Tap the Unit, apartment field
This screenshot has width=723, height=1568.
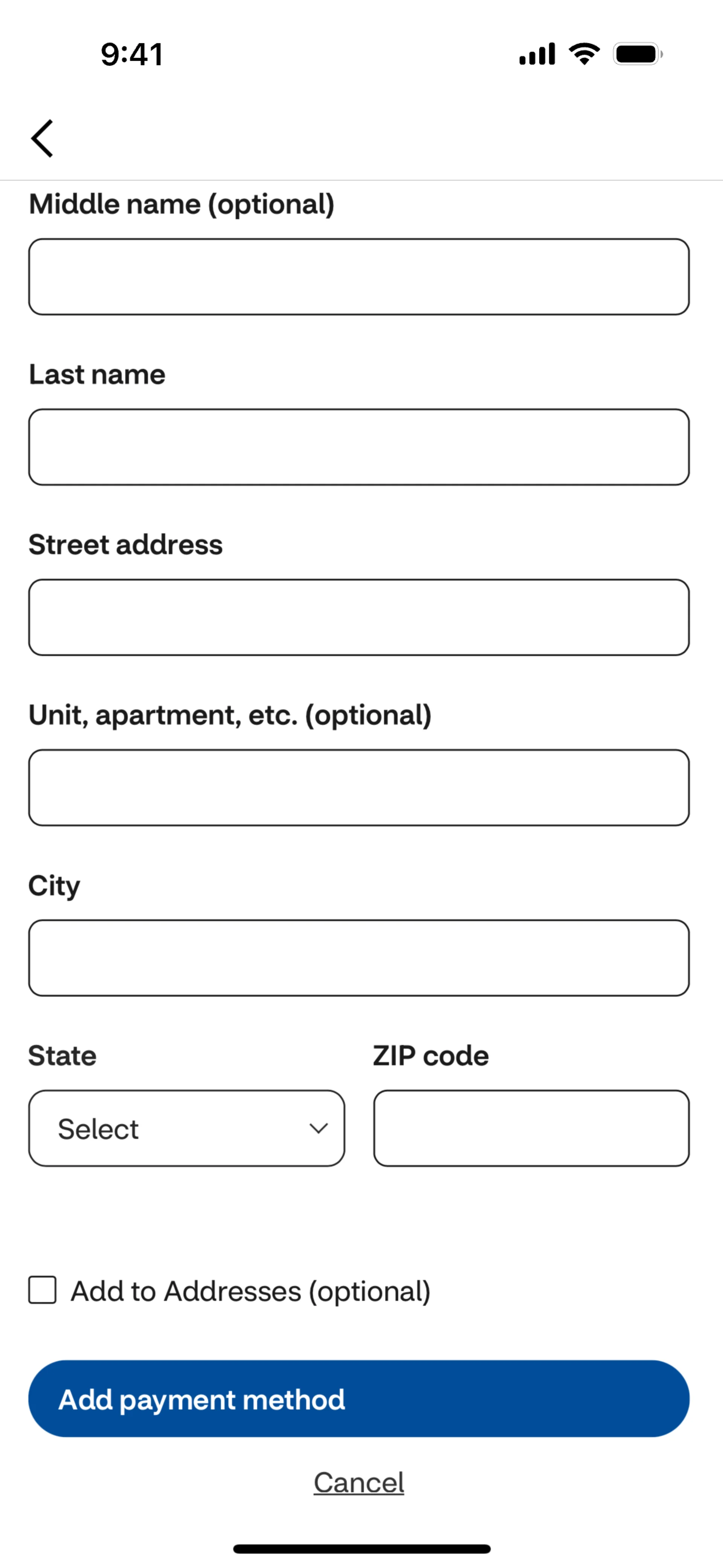[359, 788]
